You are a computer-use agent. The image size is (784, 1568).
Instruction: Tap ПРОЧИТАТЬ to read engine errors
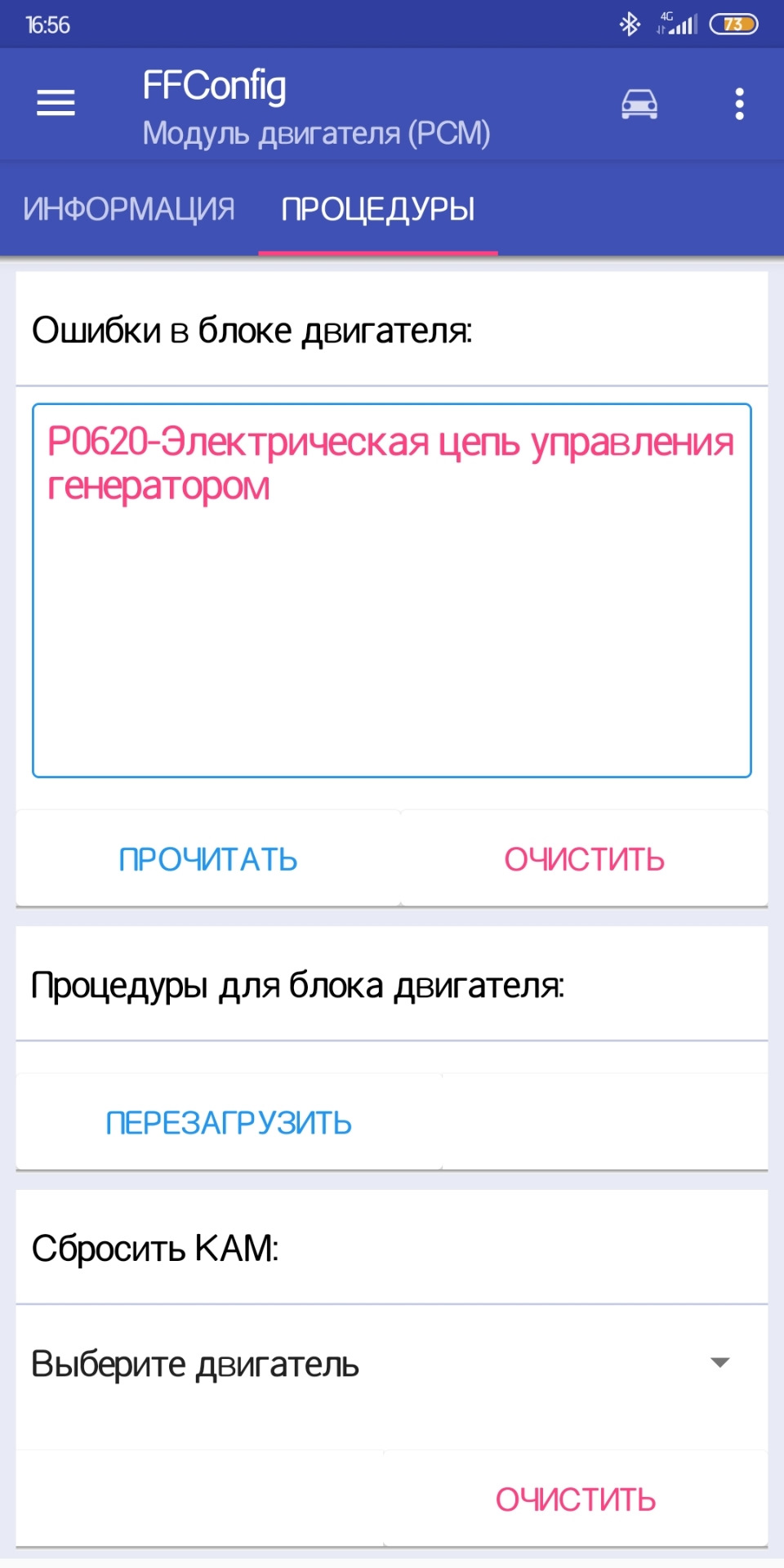[x=208, y=859]
